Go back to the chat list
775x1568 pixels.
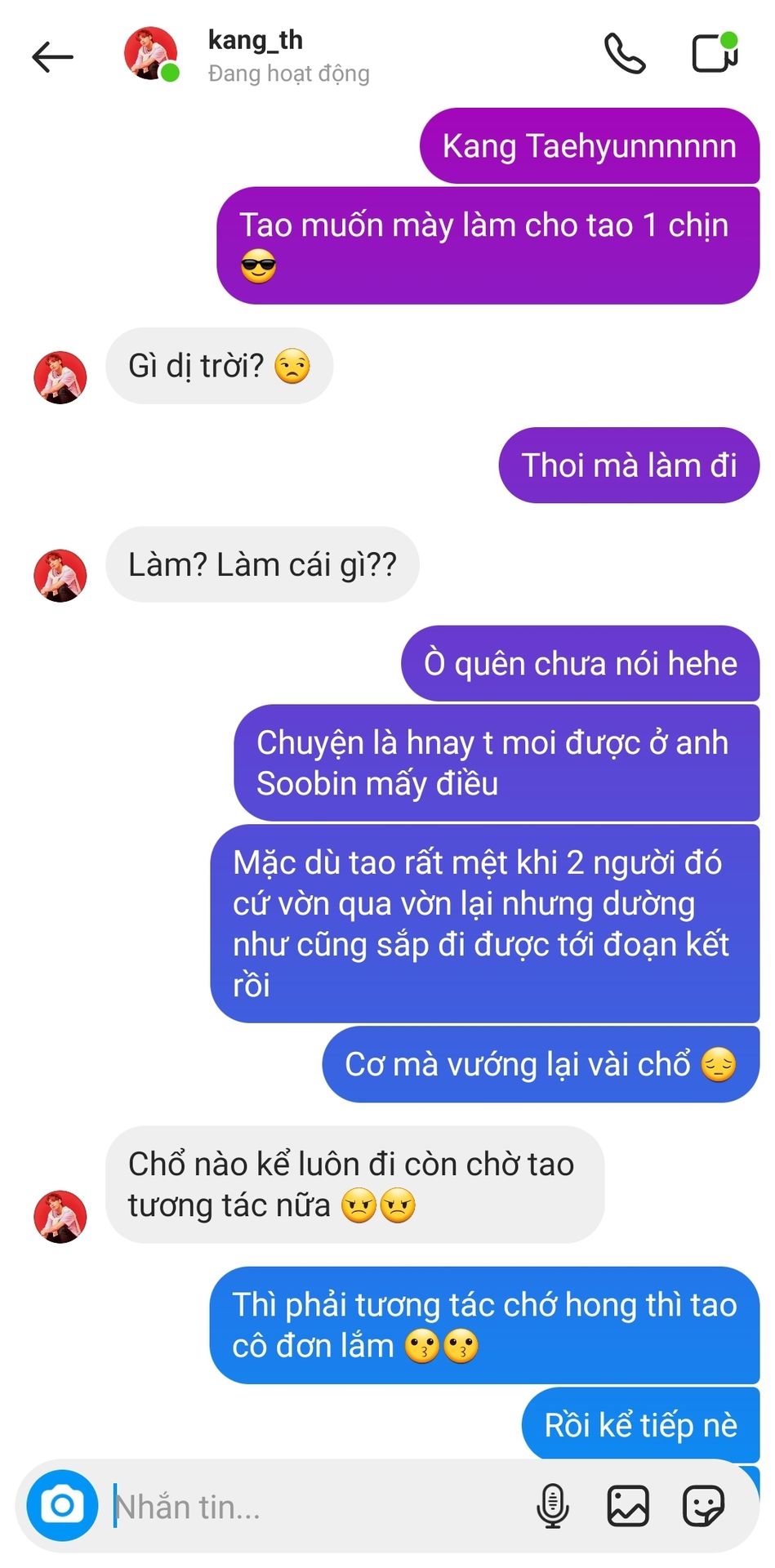[53, 56]
